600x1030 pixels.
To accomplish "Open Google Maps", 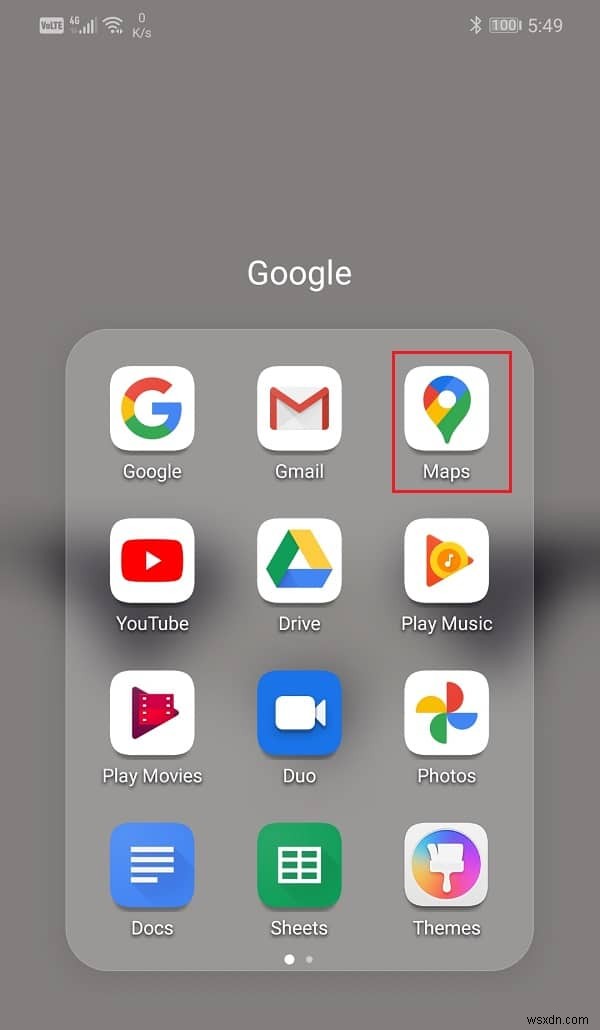I will pyautogui.click(x=446, y=408).
